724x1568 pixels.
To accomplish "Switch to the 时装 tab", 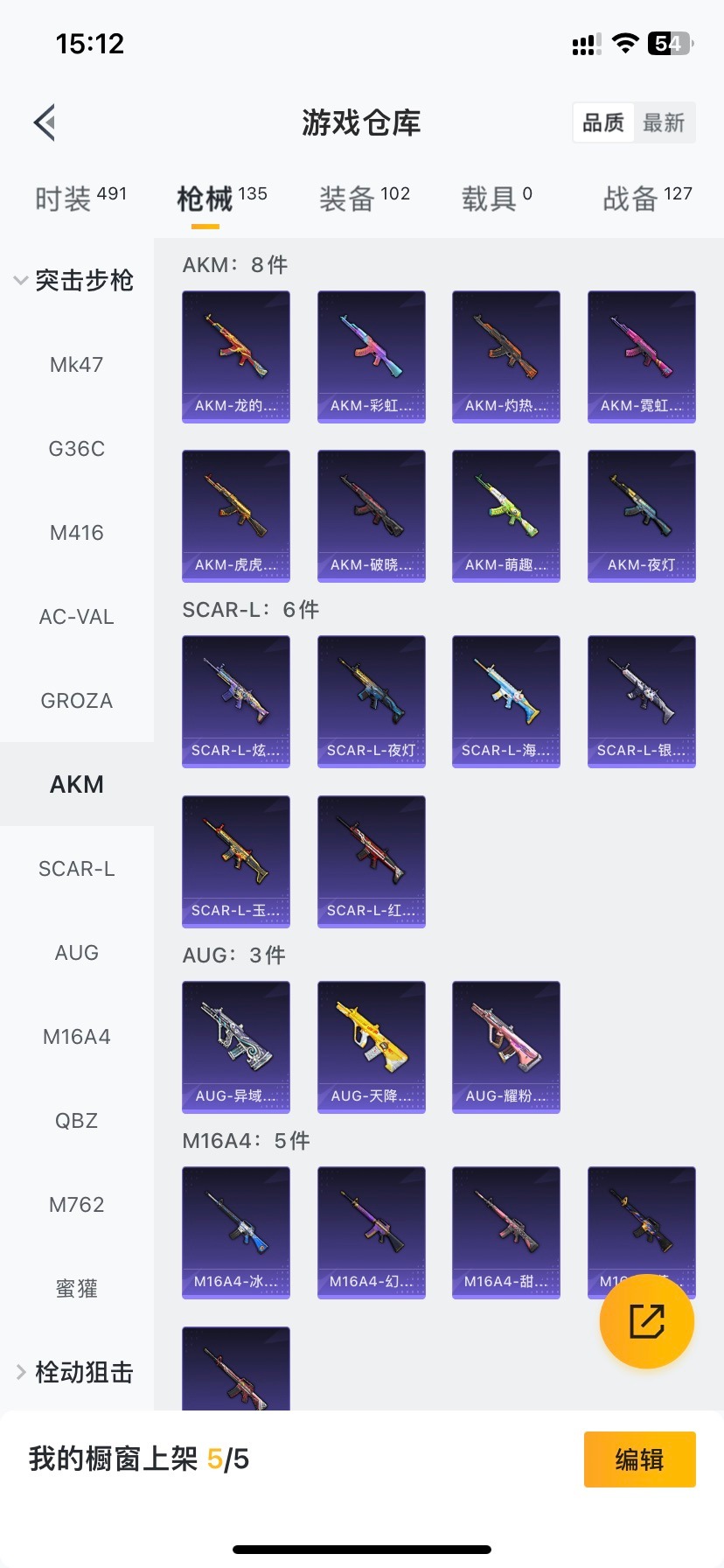I will tap(80, 199).
